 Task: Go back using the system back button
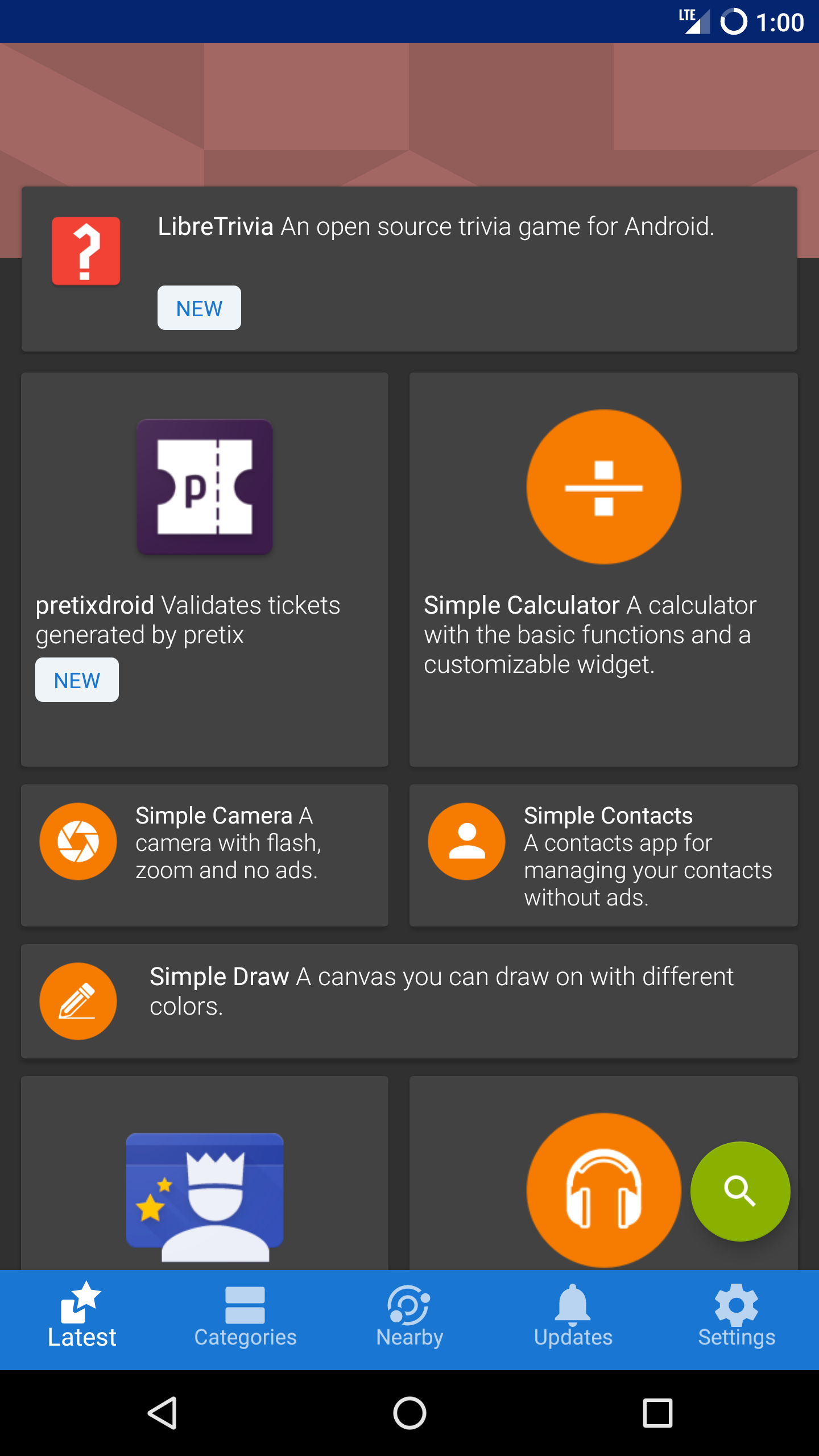click(x=163, y=1413)
